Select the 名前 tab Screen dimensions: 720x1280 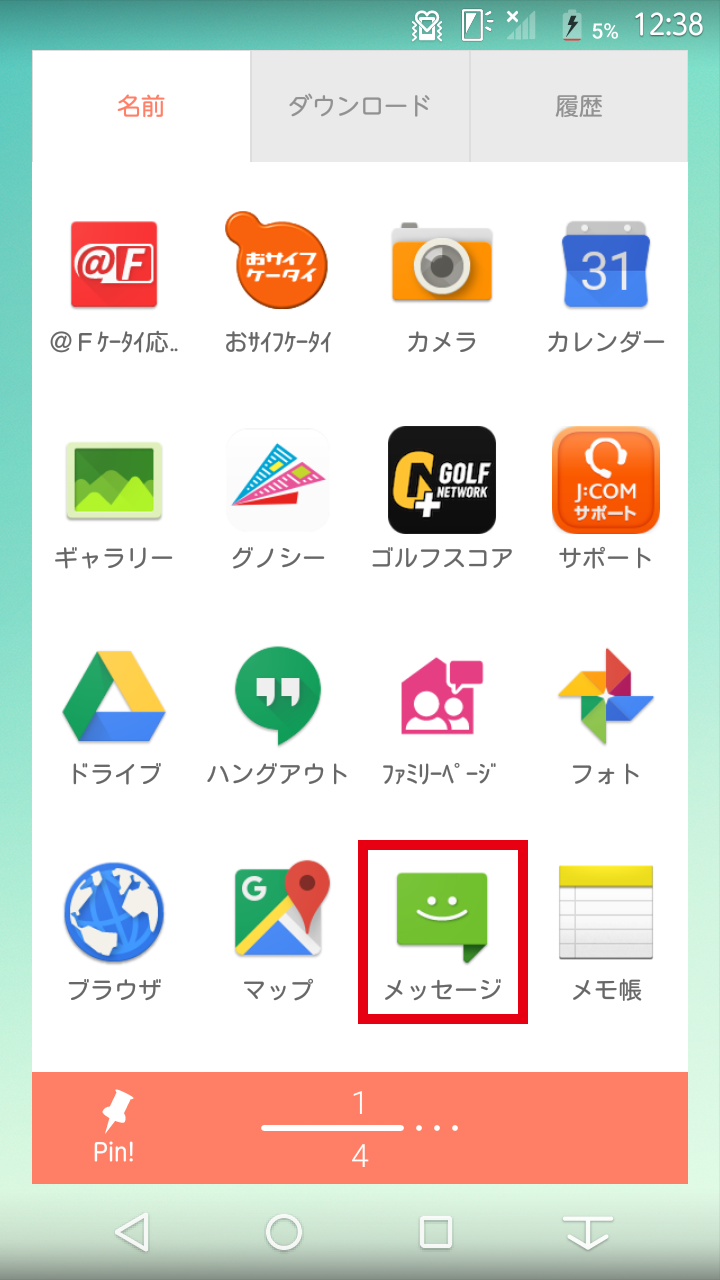pyautogui.click(x=141, y=105)
